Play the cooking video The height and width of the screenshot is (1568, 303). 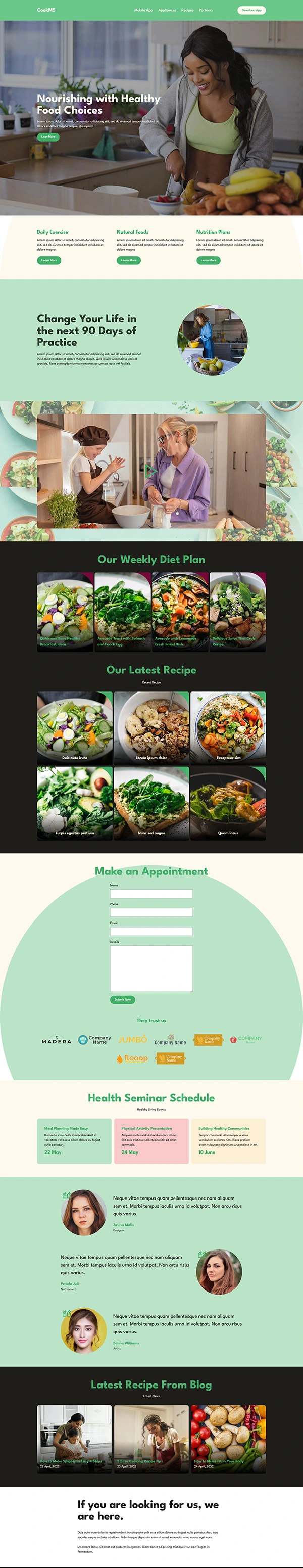pyautogui.click(x=150, y=470)
